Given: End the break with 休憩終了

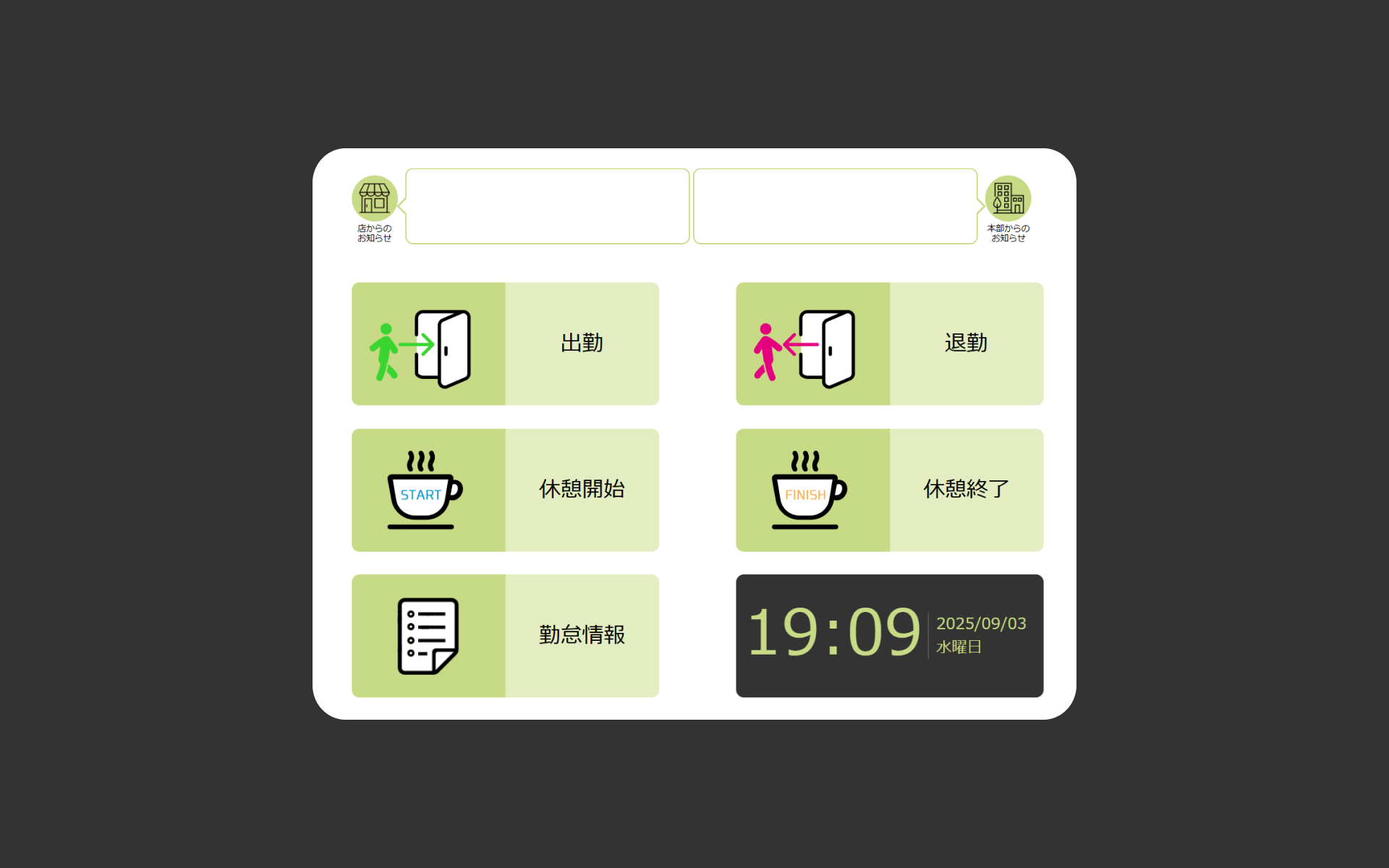Looking at the screenshot, I should pos(889,490).
